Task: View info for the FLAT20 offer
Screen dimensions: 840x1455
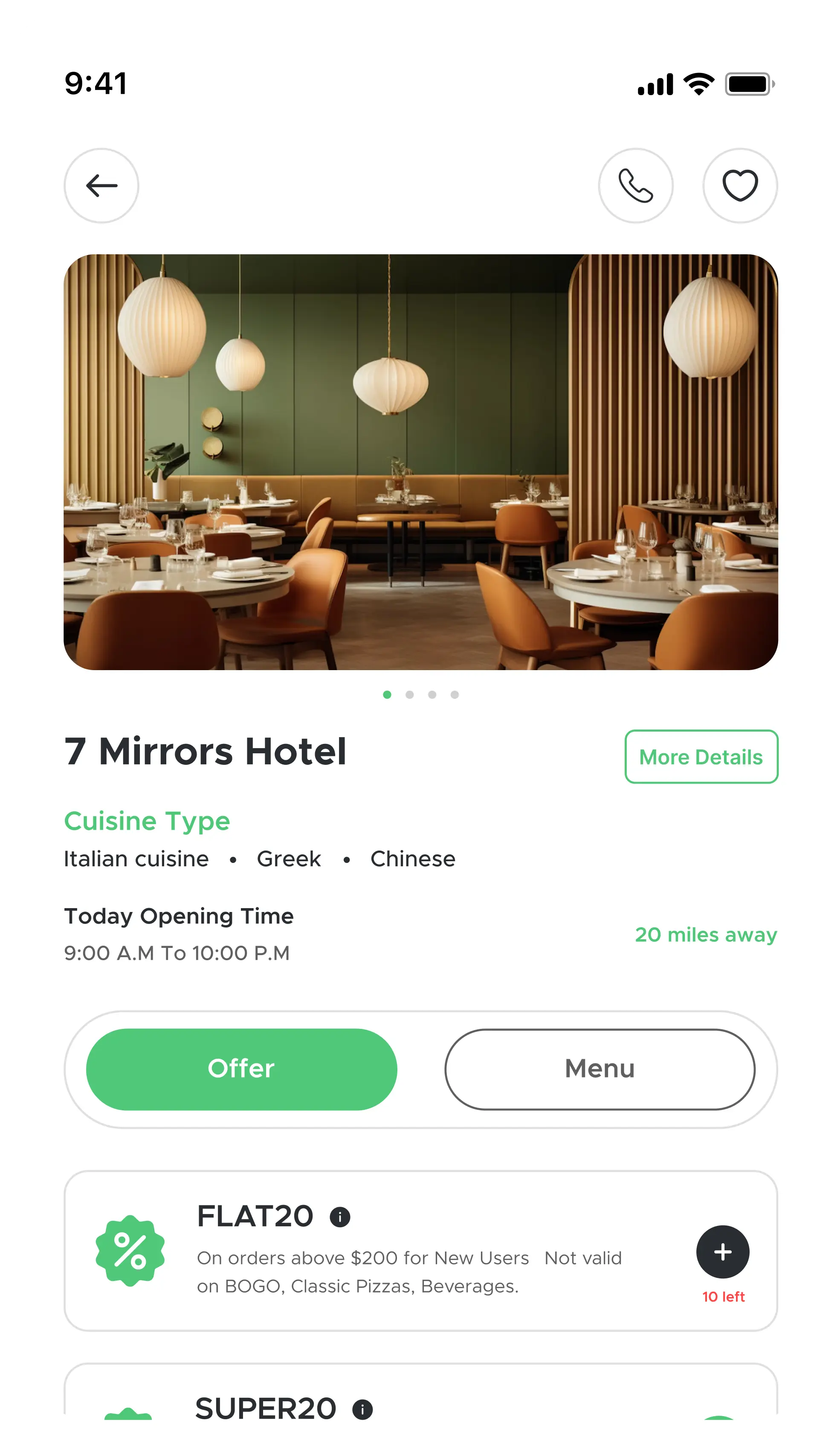Action: [340, 1217]
